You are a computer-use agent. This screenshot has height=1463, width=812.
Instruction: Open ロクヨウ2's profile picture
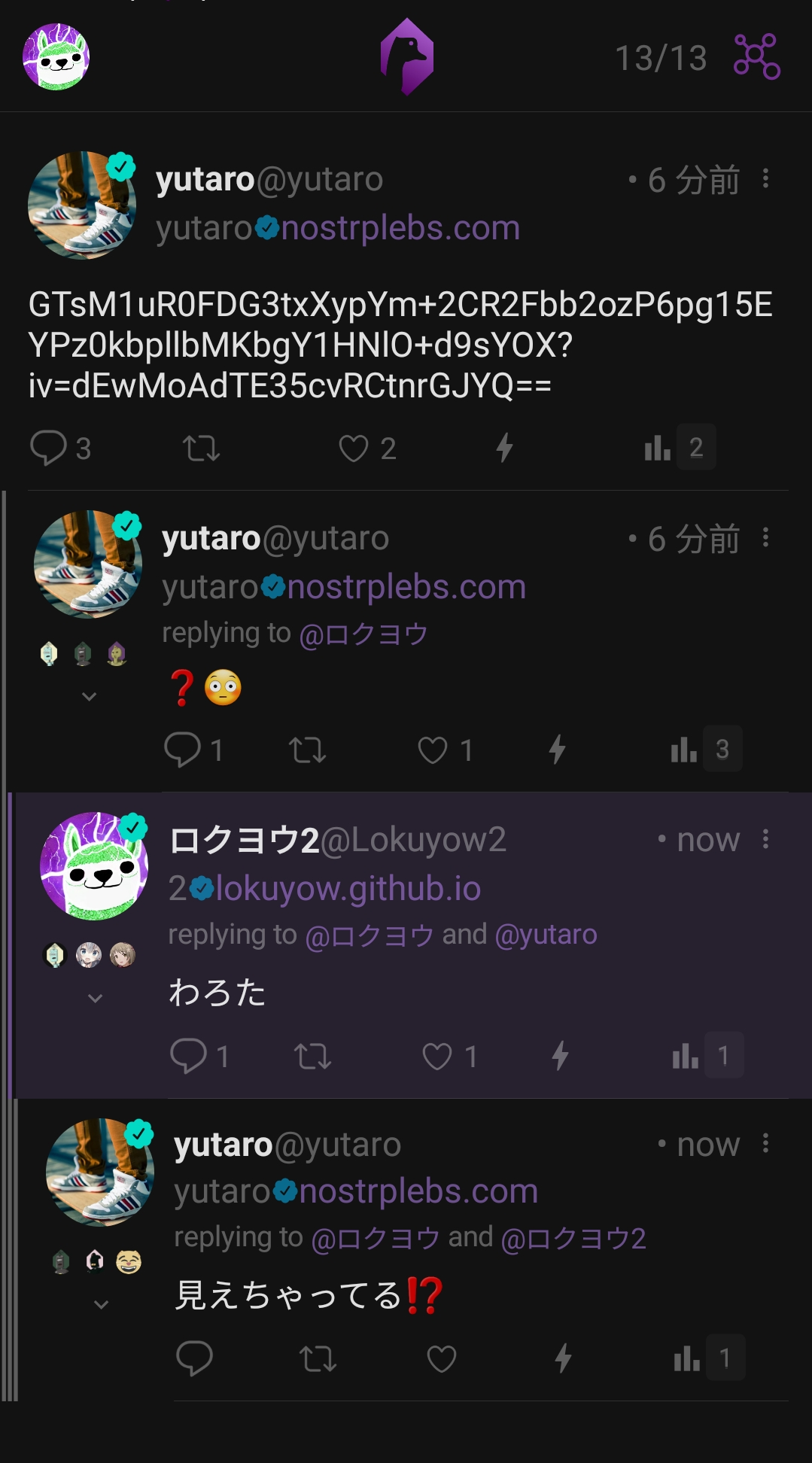94,865
